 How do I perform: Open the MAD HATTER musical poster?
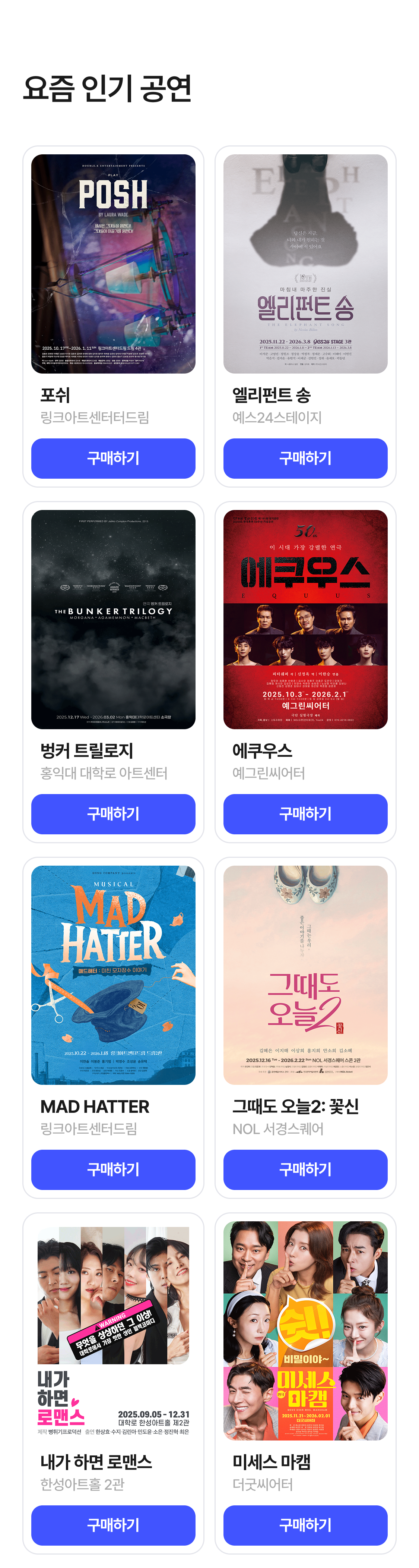point(113,975)
